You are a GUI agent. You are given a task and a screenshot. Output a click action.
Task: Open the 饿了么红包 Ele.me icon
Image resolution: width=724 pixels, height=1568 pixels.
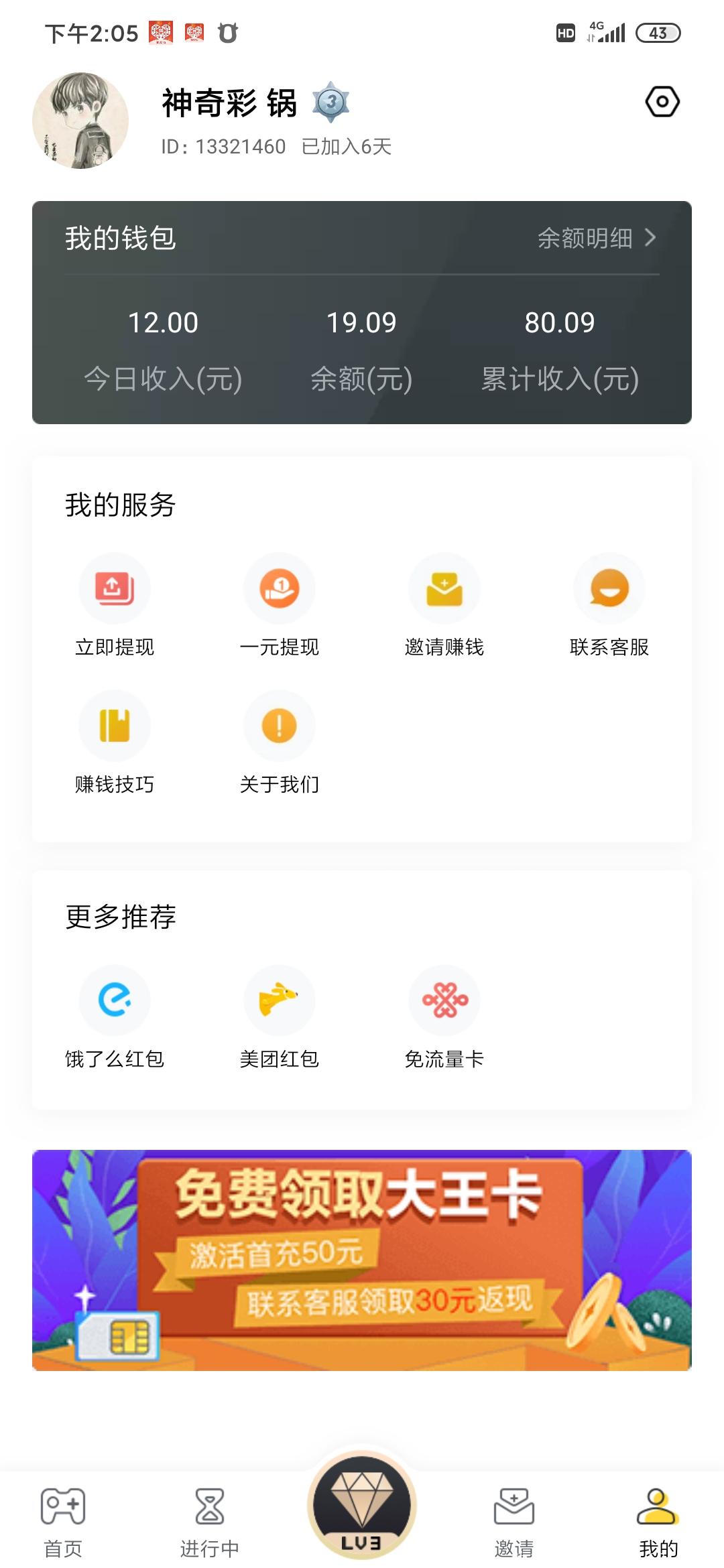click(x=114, y=1000)
